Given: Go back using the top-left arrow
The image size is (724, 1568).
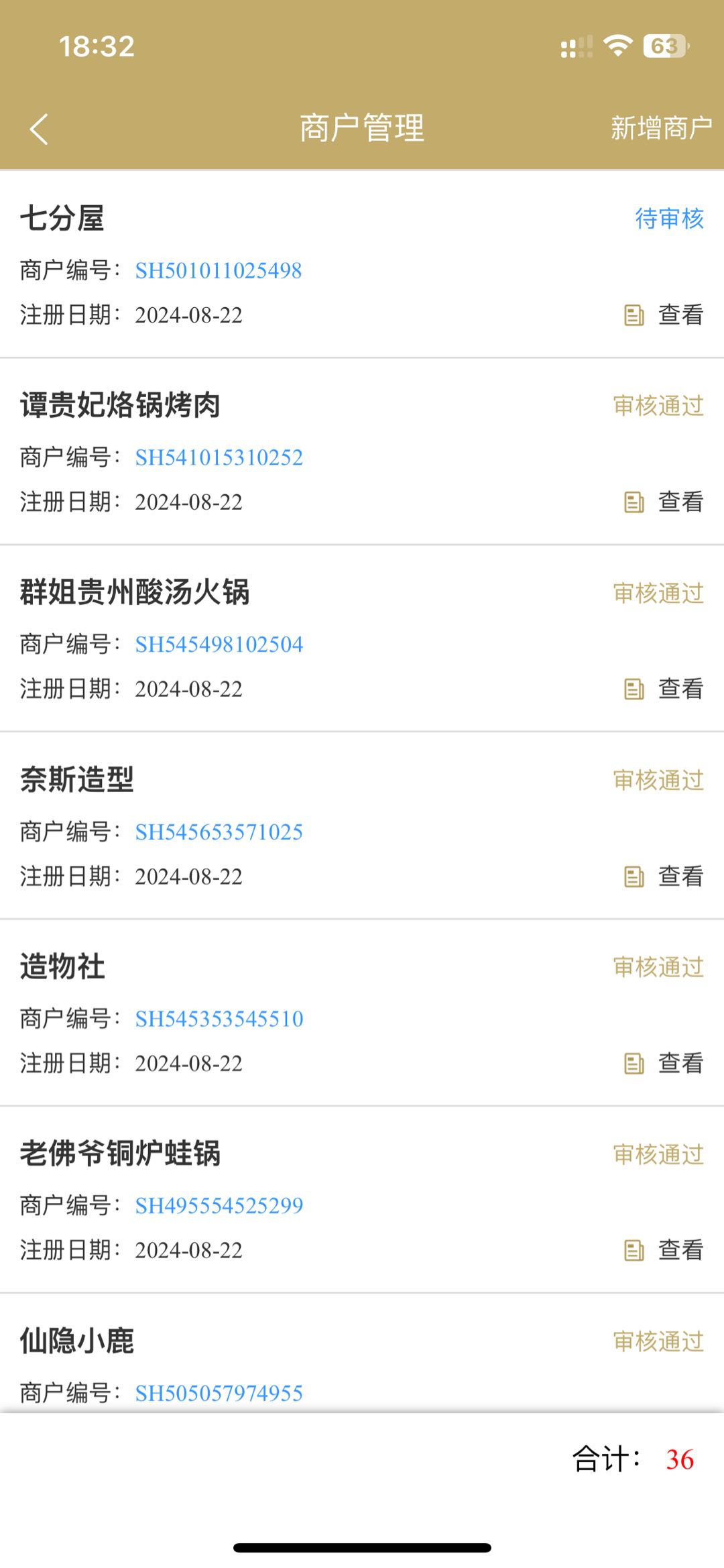Looking at the screenshot, I should (x=39, y=129).
